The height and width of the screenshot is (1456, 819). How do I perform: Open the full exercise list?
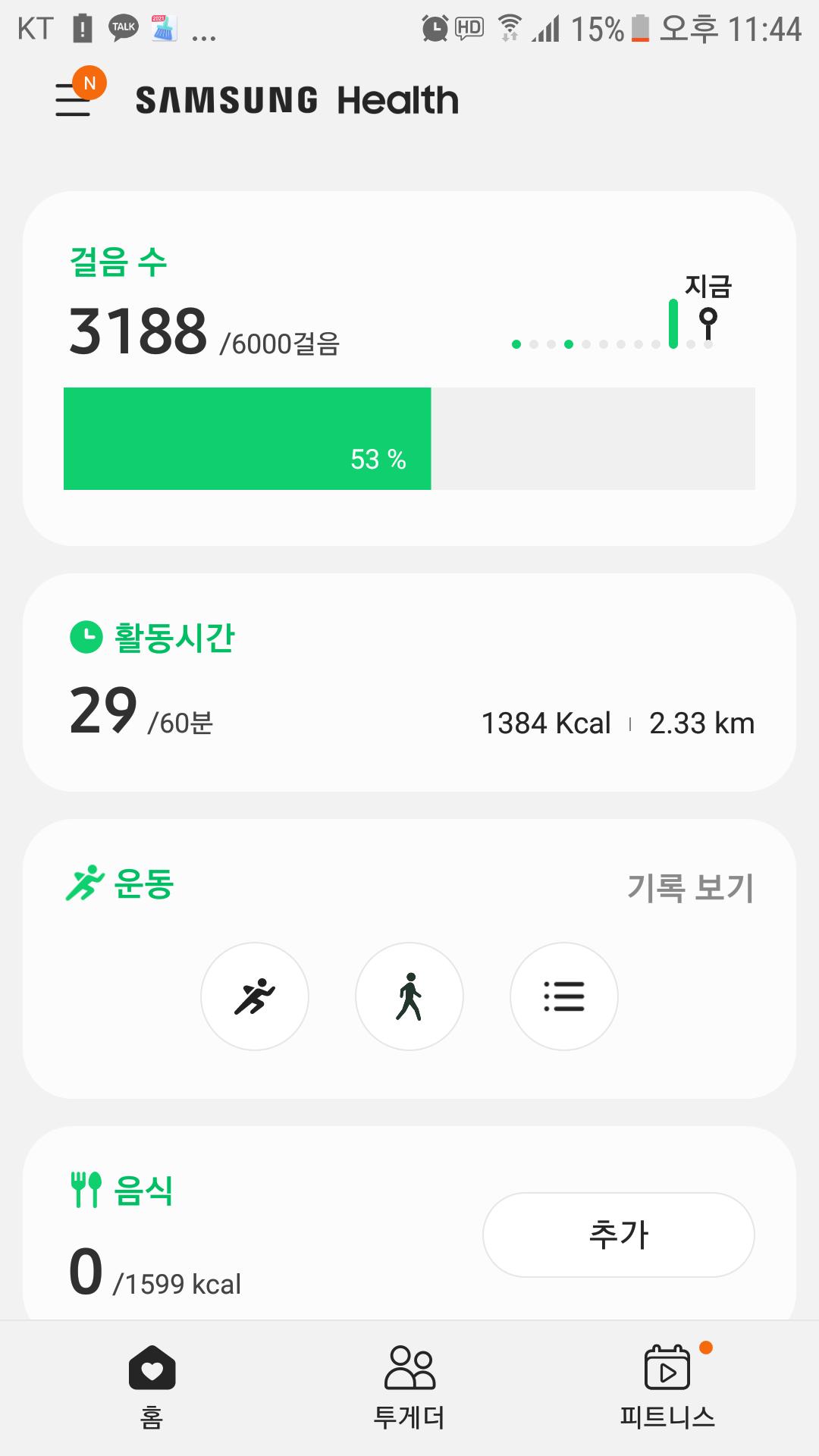(564, 996)
